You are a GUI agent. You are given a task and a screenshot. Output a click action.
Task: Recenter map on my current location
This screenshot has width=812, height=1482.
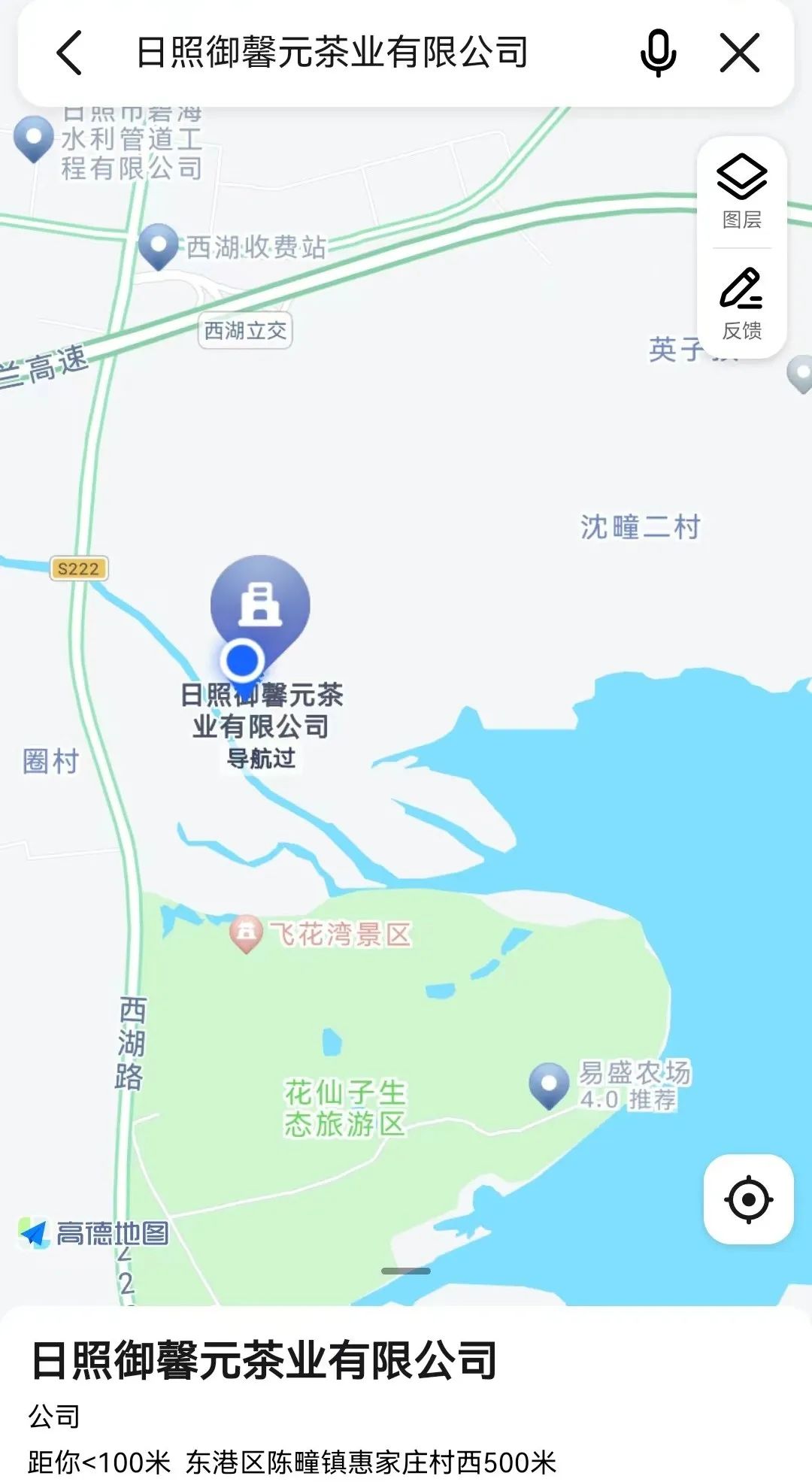749,1199
